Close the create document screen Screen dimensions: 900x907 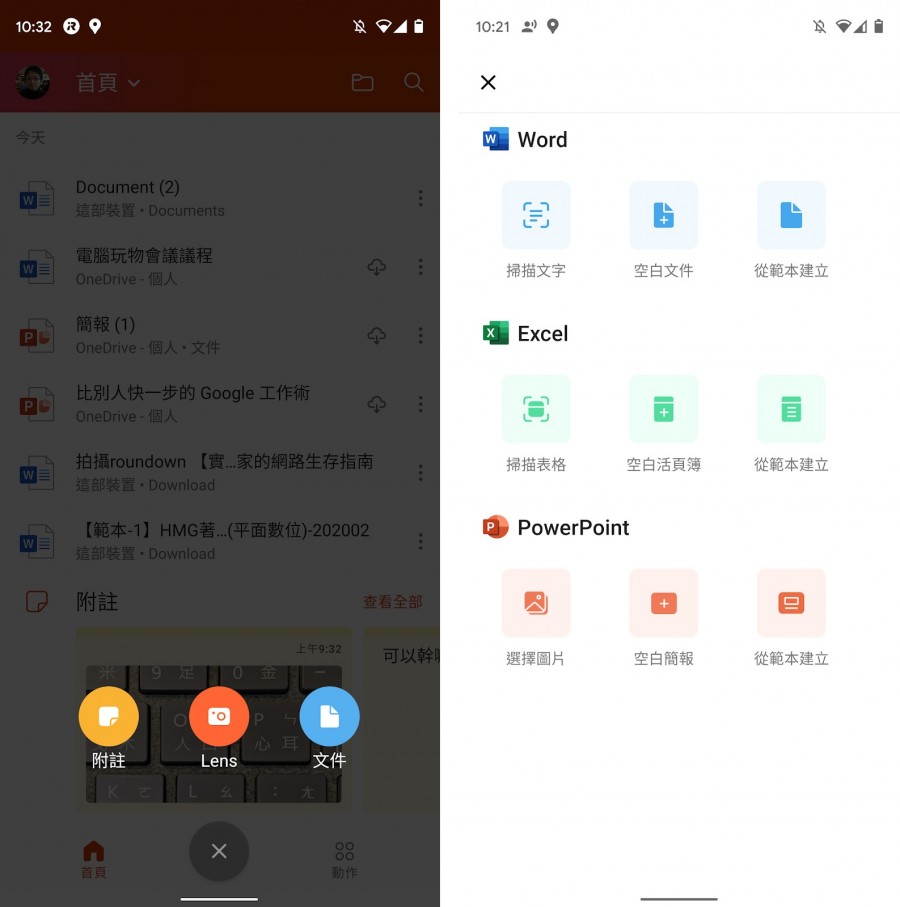[488, 83]
